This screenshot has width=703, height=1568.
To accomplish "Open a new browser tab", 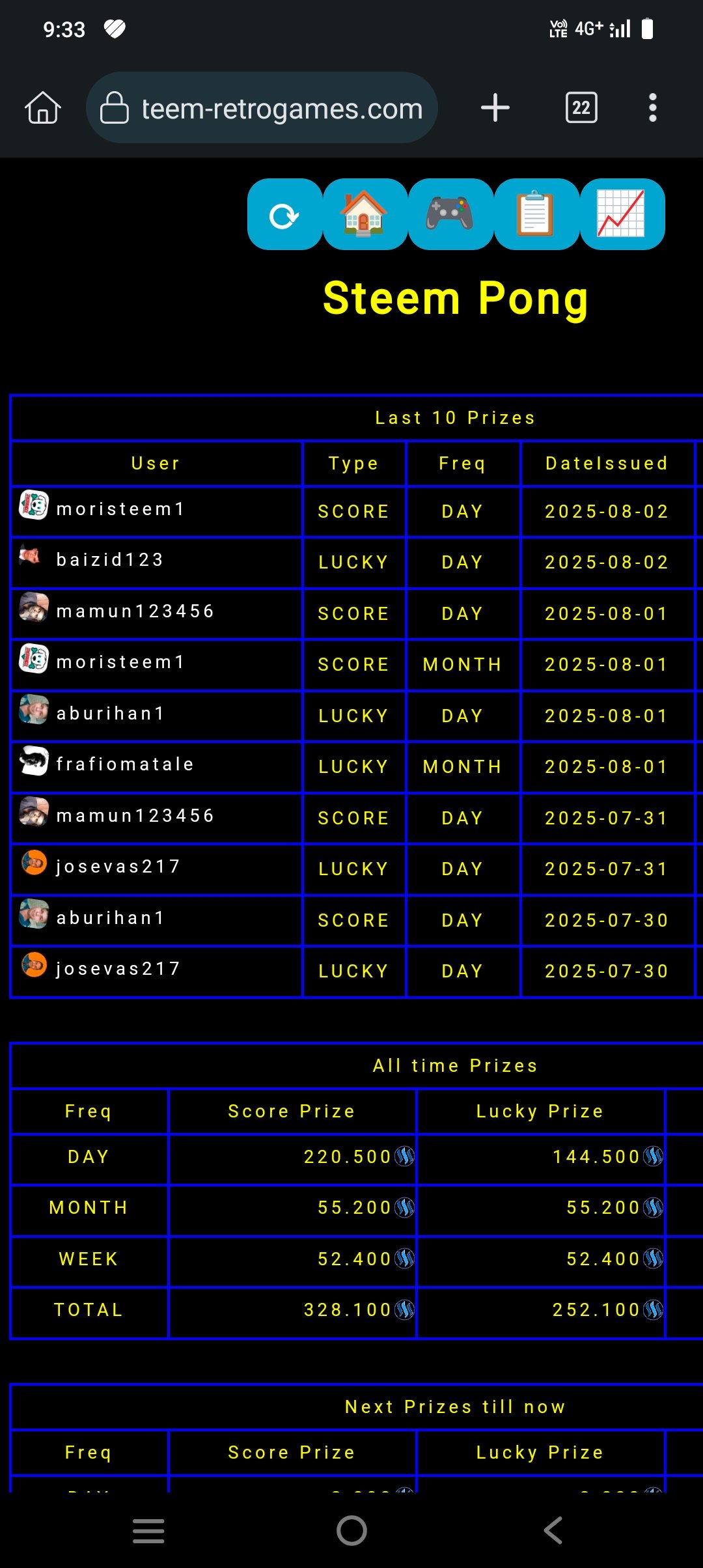I will pos(495,107).
